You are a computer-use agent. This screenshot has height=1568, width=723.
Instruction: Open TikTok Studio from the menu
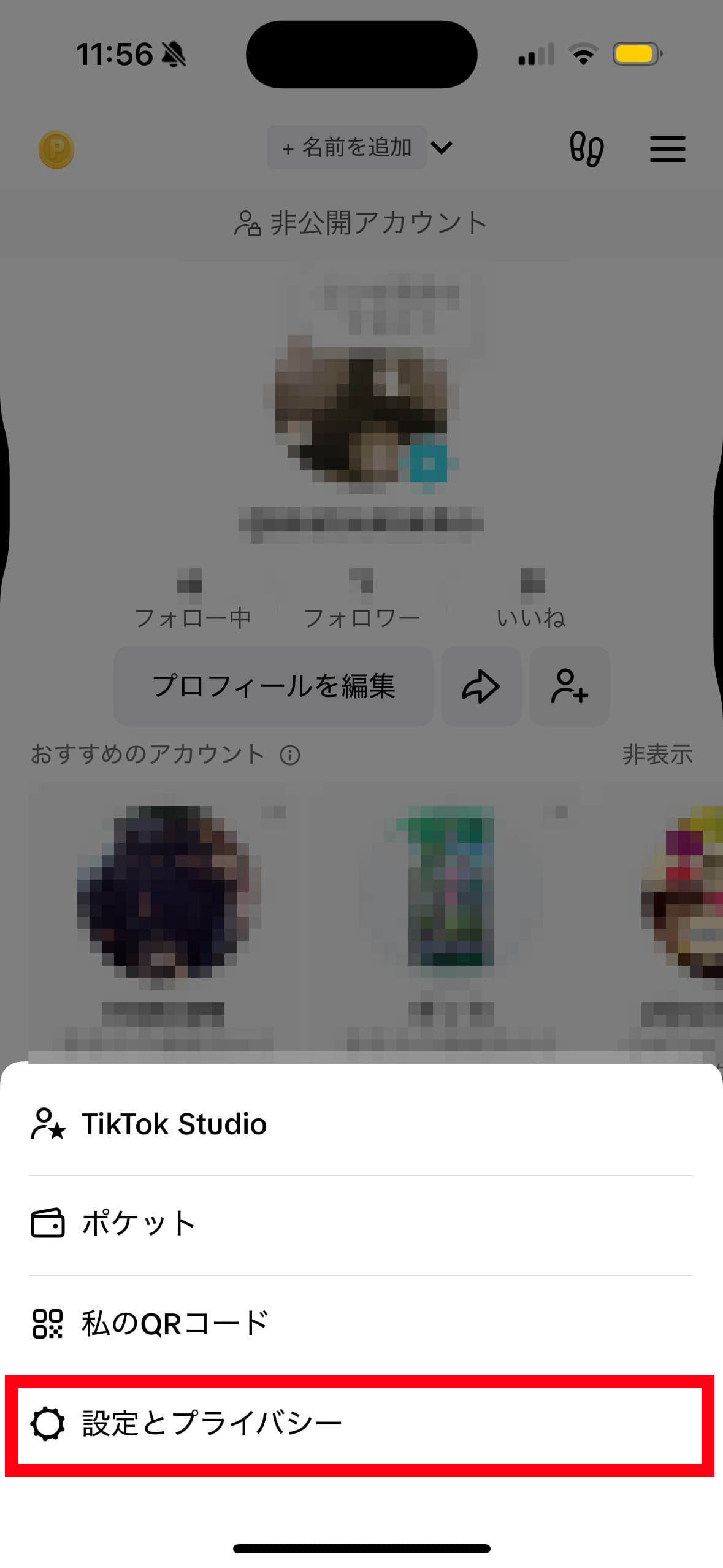pyautogui.click(x=175, y=1124)
